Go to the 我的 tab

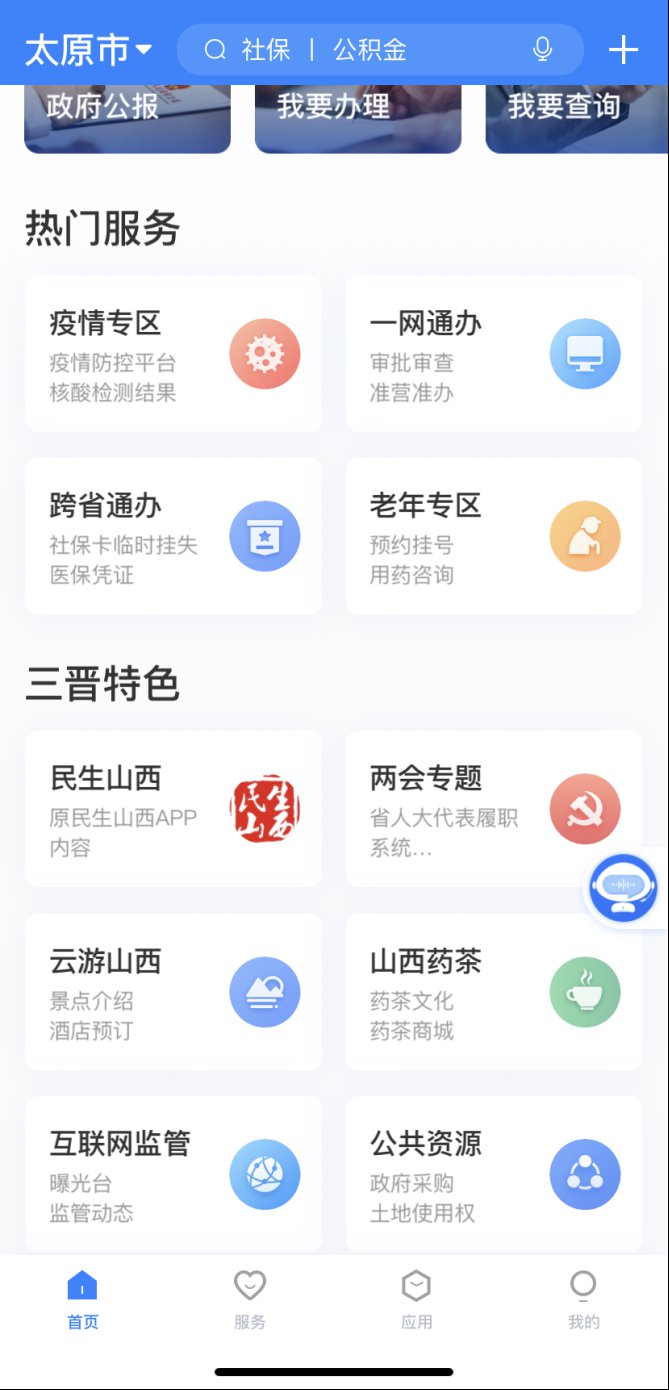583,1299
